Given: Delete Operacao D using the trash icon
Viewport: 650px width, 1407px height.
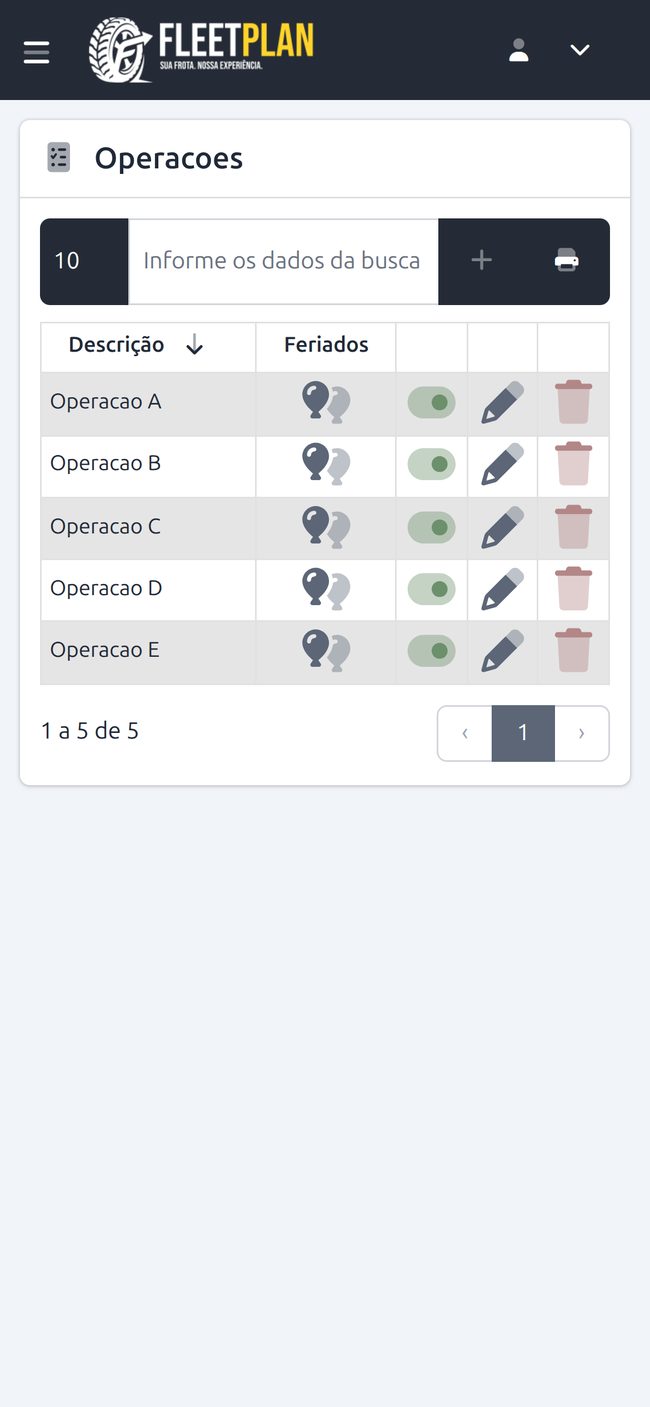Looking at the screenshot, I should (x=573, y=589).
